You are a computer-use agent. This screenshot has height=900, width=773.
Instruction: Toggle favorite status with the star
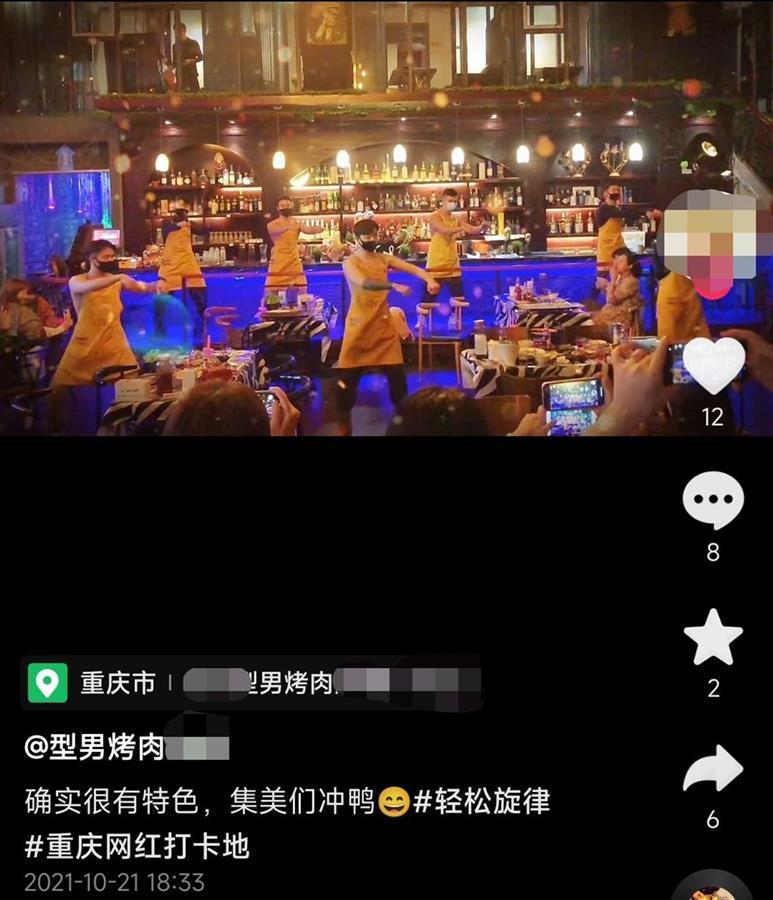(714, 637)
